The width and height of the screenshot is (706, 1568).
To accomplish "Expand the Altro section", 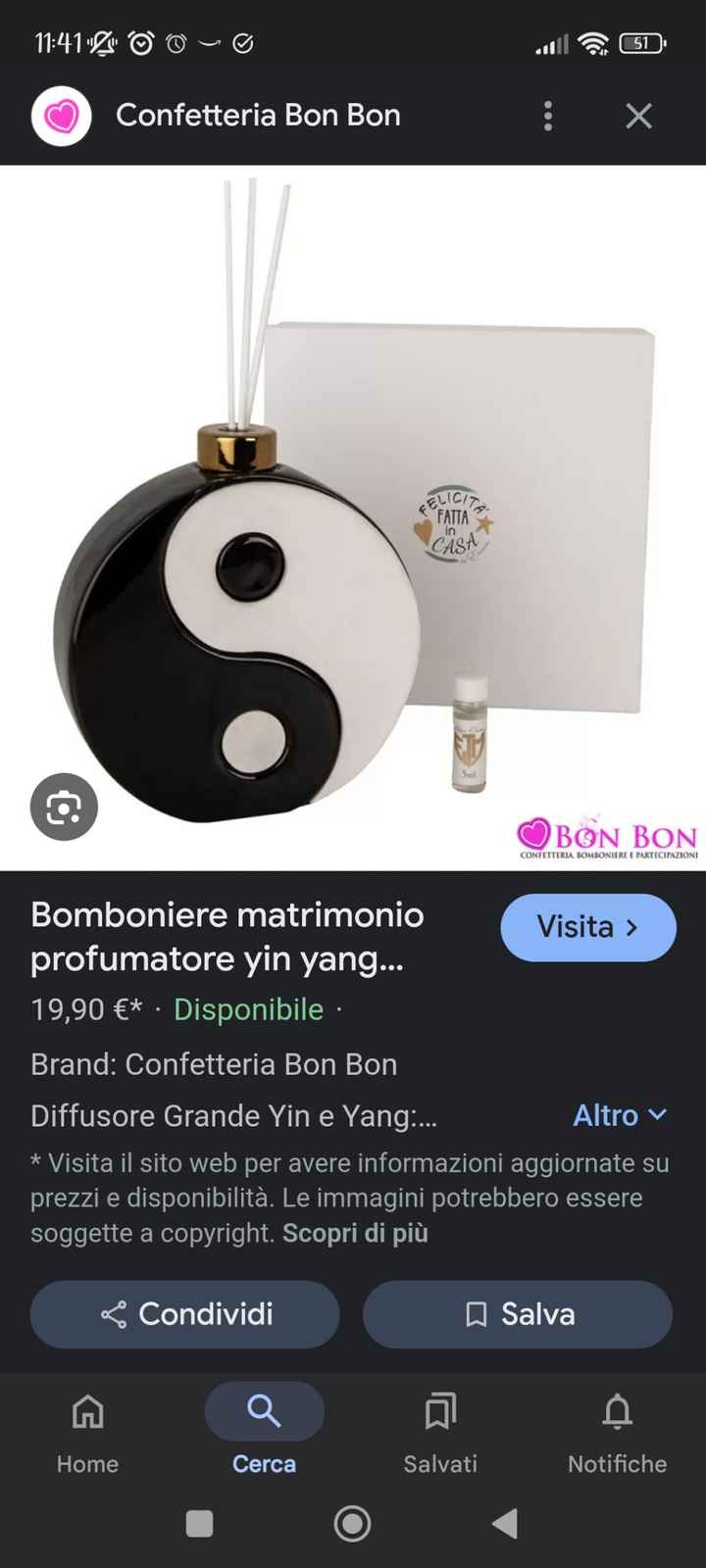I will 620,1115.
